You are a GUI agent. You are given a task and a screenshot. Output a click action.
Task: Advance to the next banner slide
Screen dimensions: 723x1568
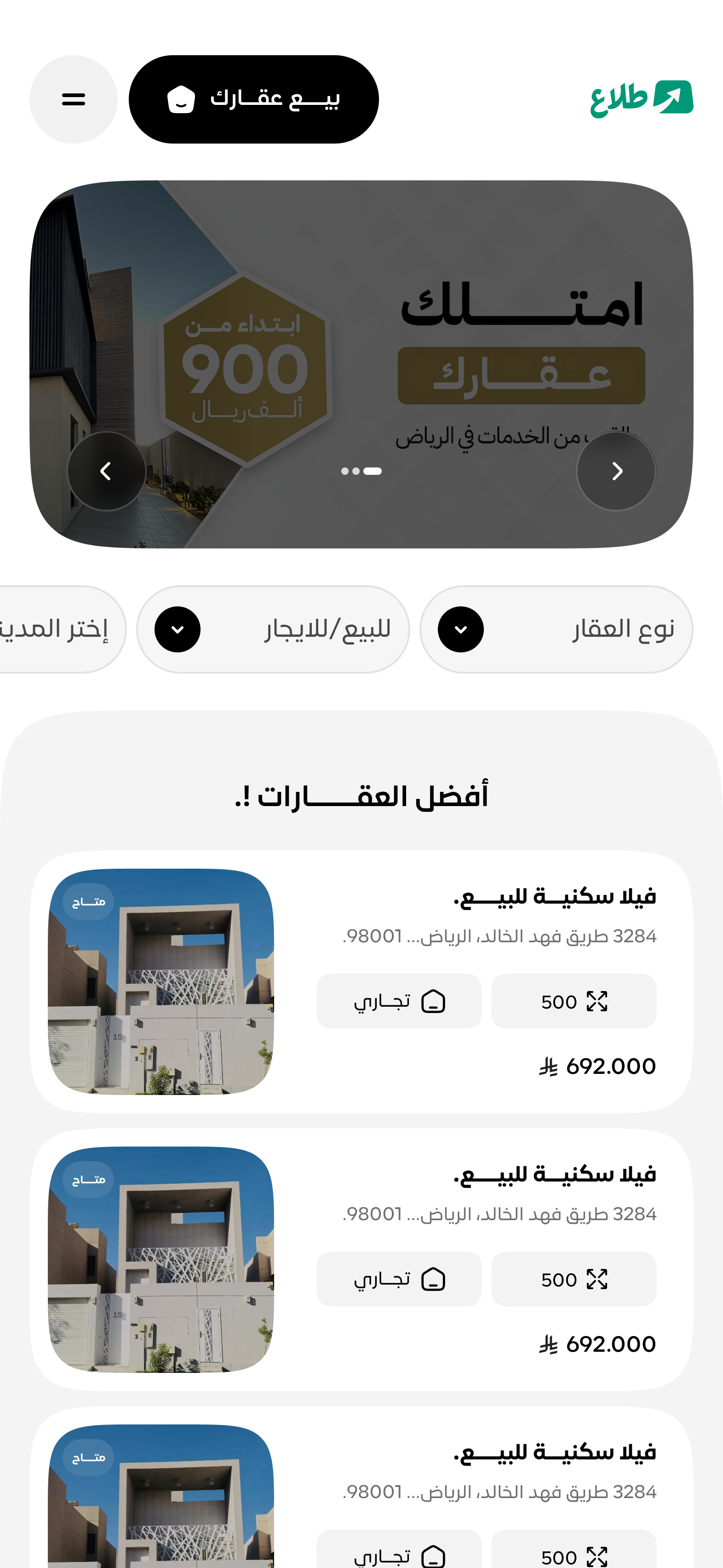(616, 471)
